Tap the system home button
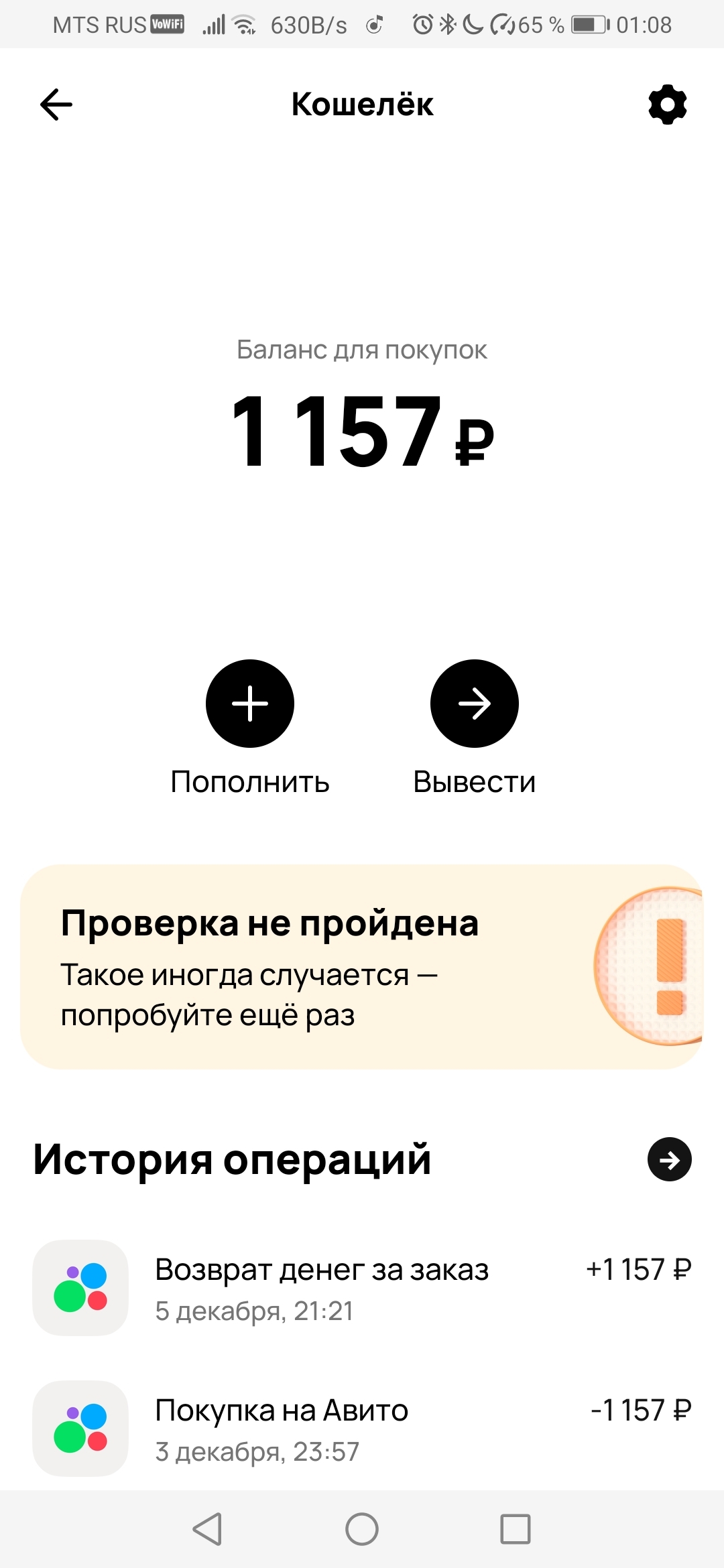724x1568 pixels. click(362, 1529)
